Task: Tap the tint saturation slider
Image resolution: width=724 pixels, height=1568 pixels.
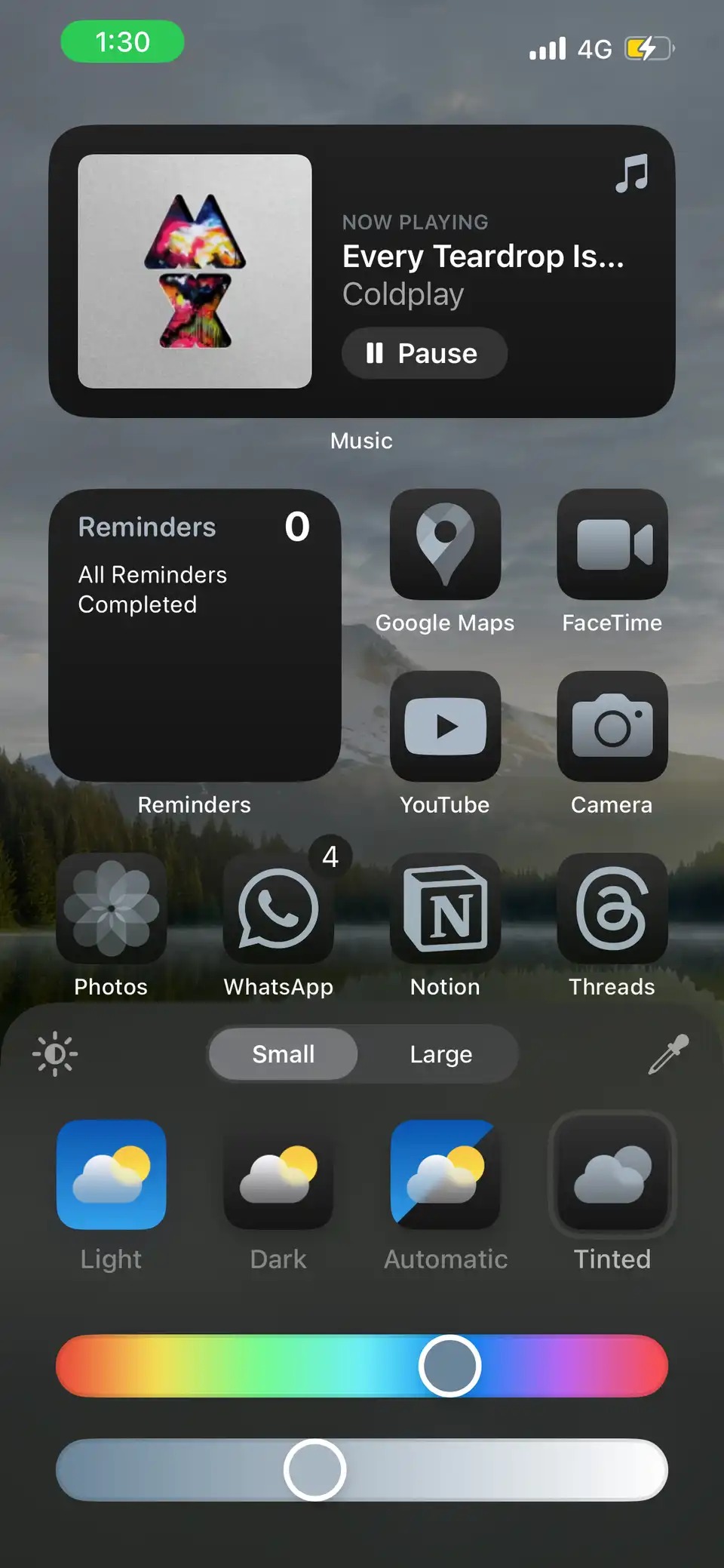Action: (362, 1470)
